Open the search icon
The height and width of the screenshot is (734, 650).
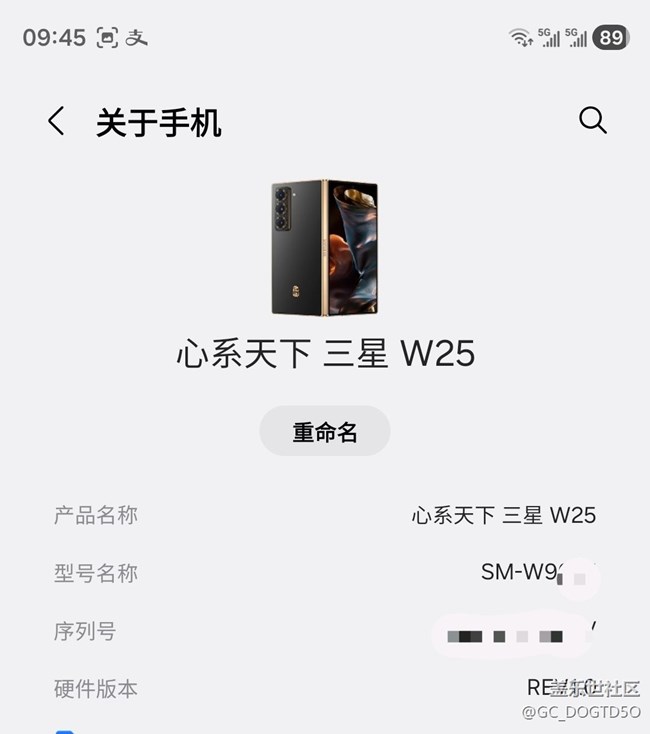click(593, 121)
